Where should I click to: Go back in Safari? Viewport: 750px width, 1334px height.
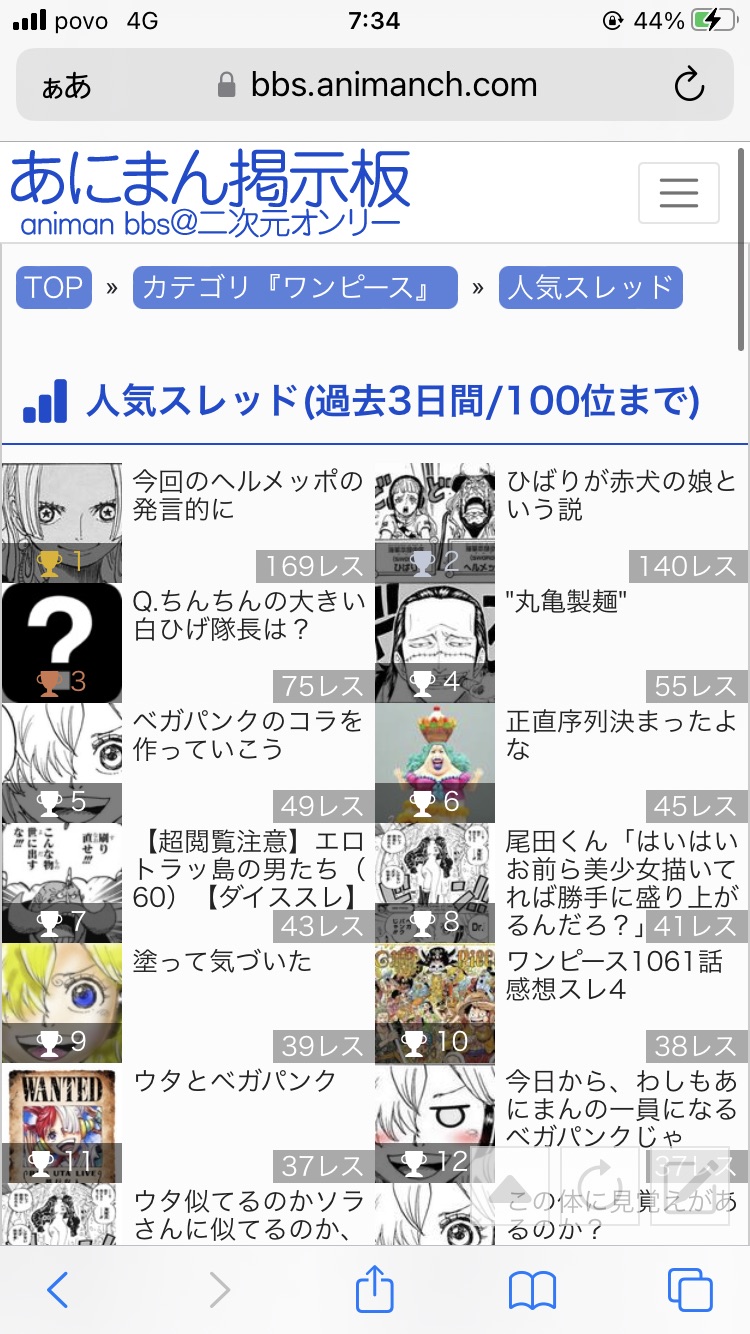click(58, 1290)
